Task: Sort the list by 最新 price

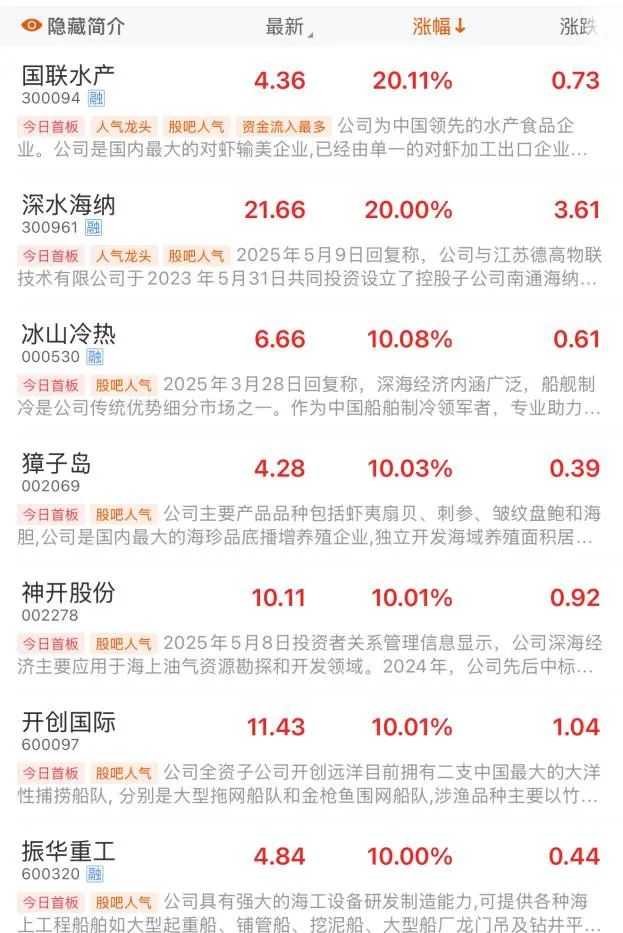Action: (286, 27)
